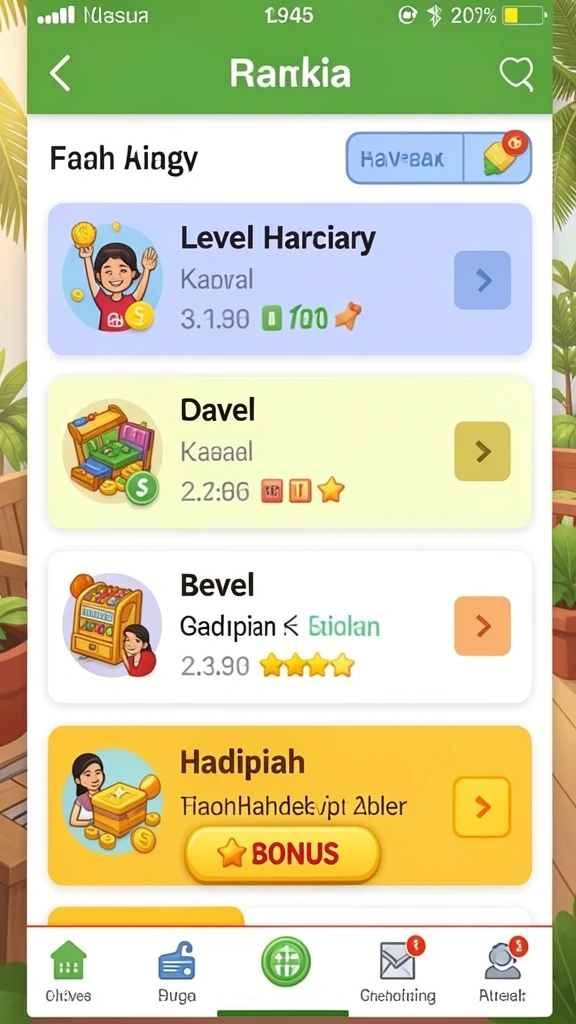Switch to the home tab with house icon
Viewport: 576px width, 1024px height.
click(x=68, y=971)
